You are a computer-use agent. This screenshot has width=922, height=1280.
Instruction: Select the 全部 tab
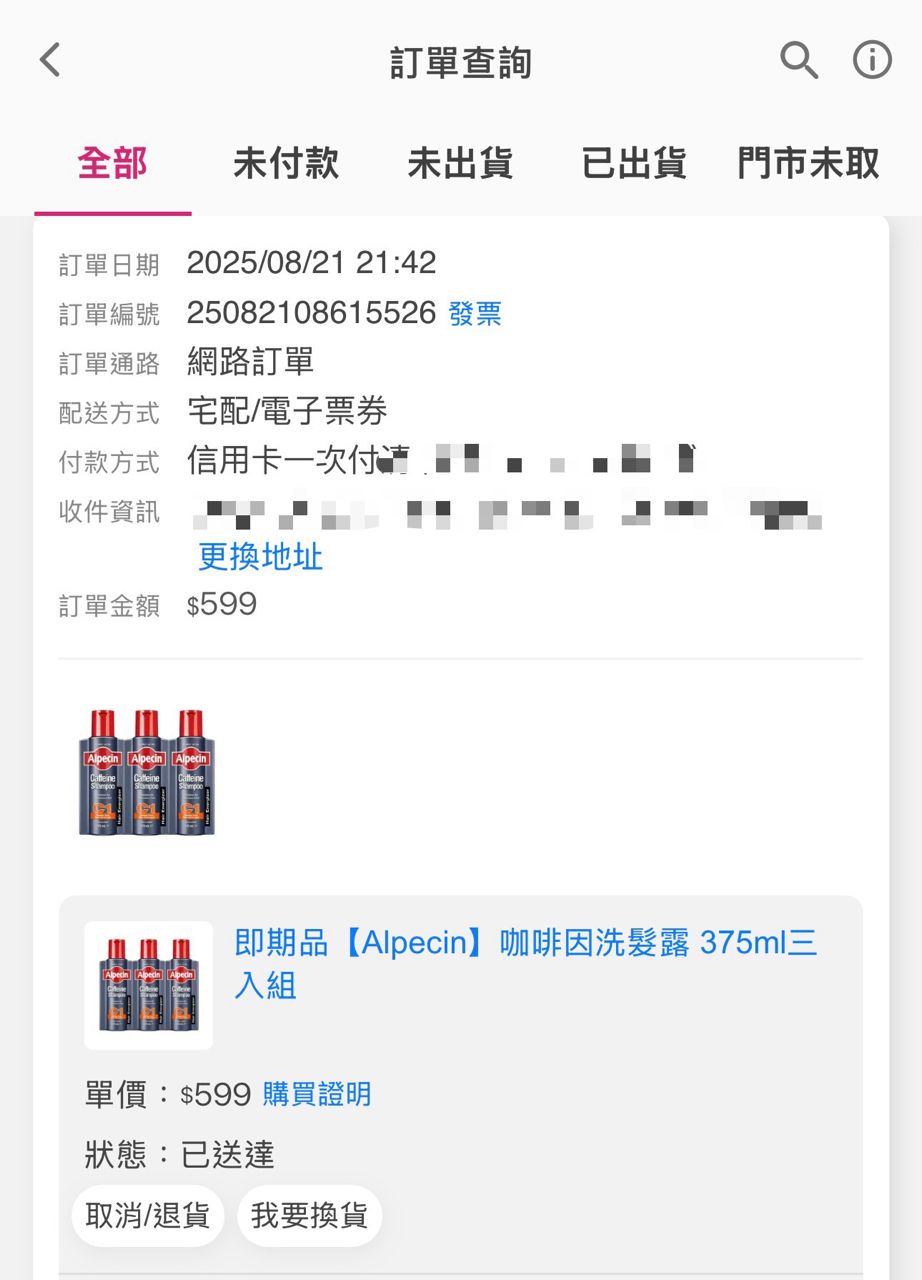click(112, 163)
